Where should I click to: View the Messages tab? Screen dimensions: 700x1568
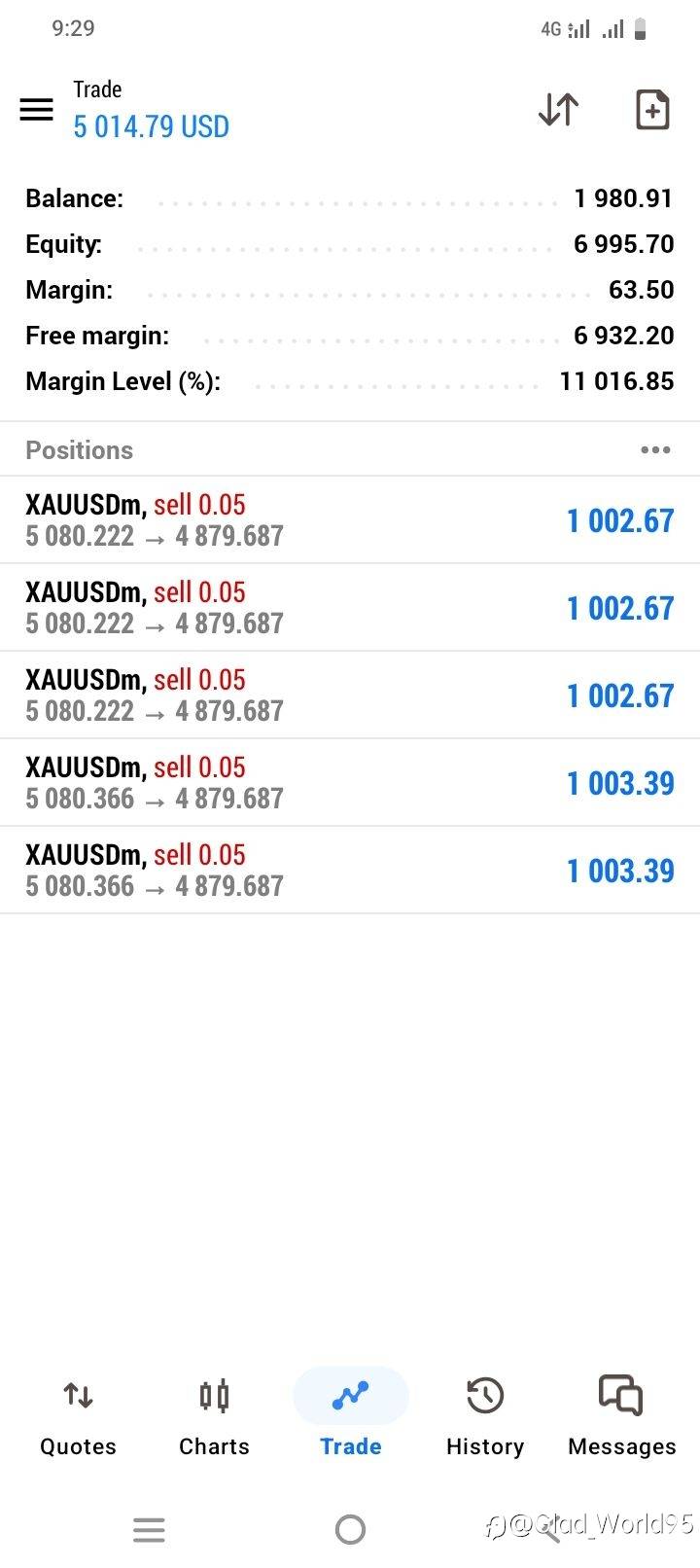point(621,1418)
